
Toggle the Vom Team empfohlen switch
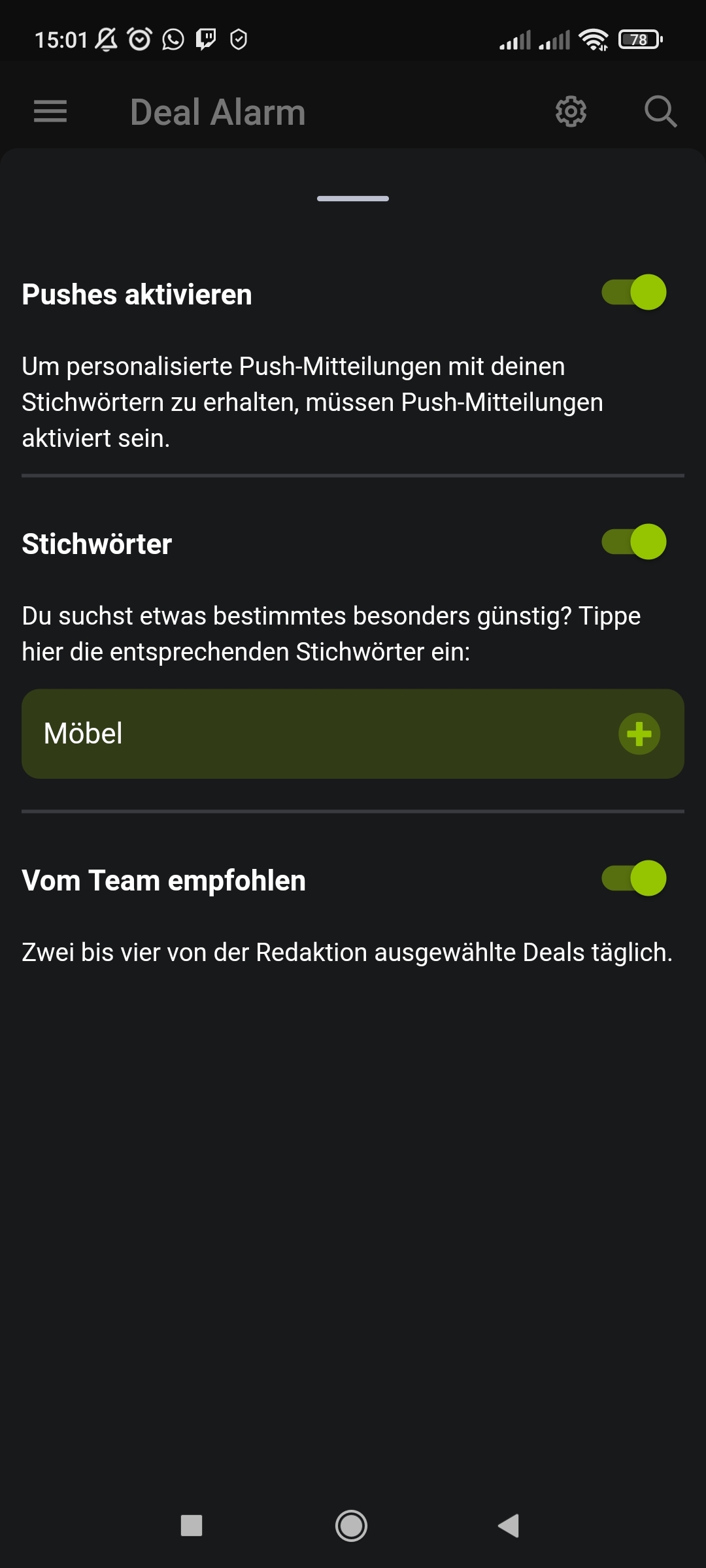[x=634, y=878]
